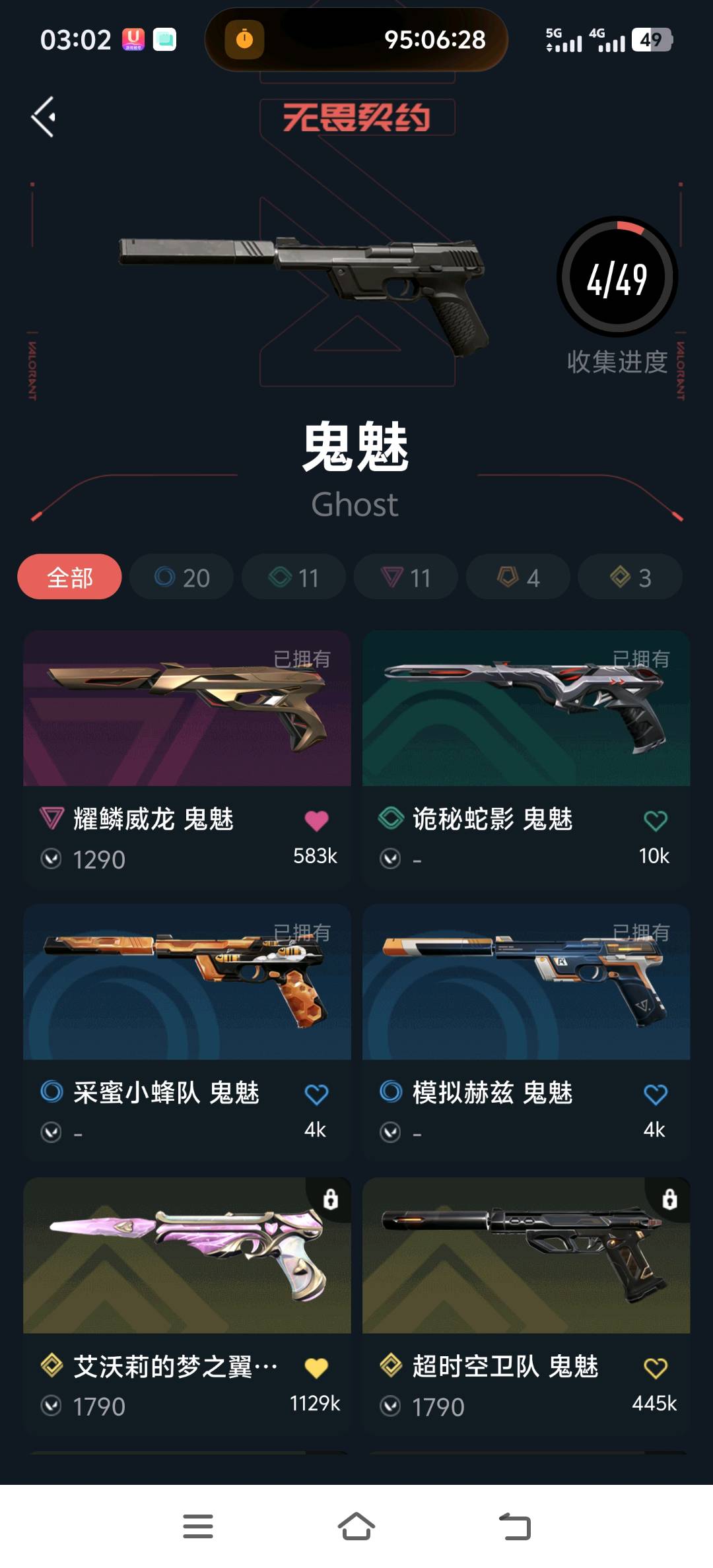Viewport: 713px width, 1568px height.
Task: Like the 超时空卫队 鬼魅 skin
Action: [x=656, y=1368]
